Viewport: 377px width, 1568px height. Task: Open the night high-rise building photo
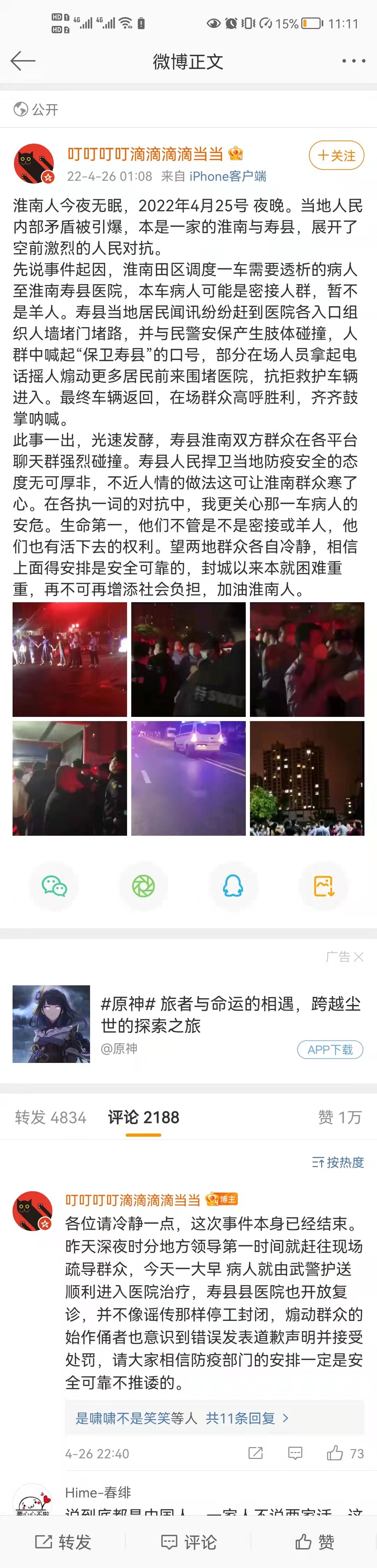pos(306,778)
